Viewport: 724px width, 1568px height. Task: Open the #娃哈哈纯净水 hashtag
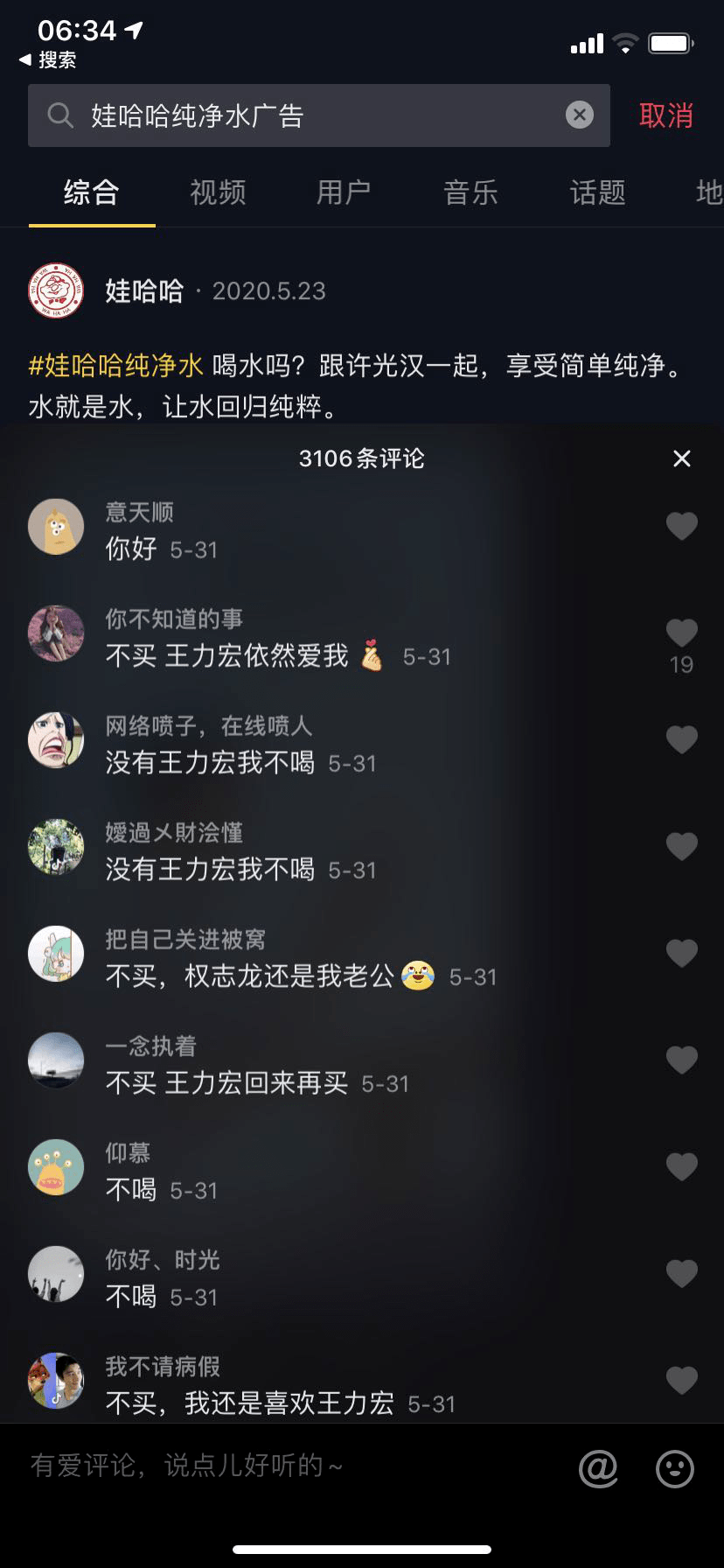(116, 365)
